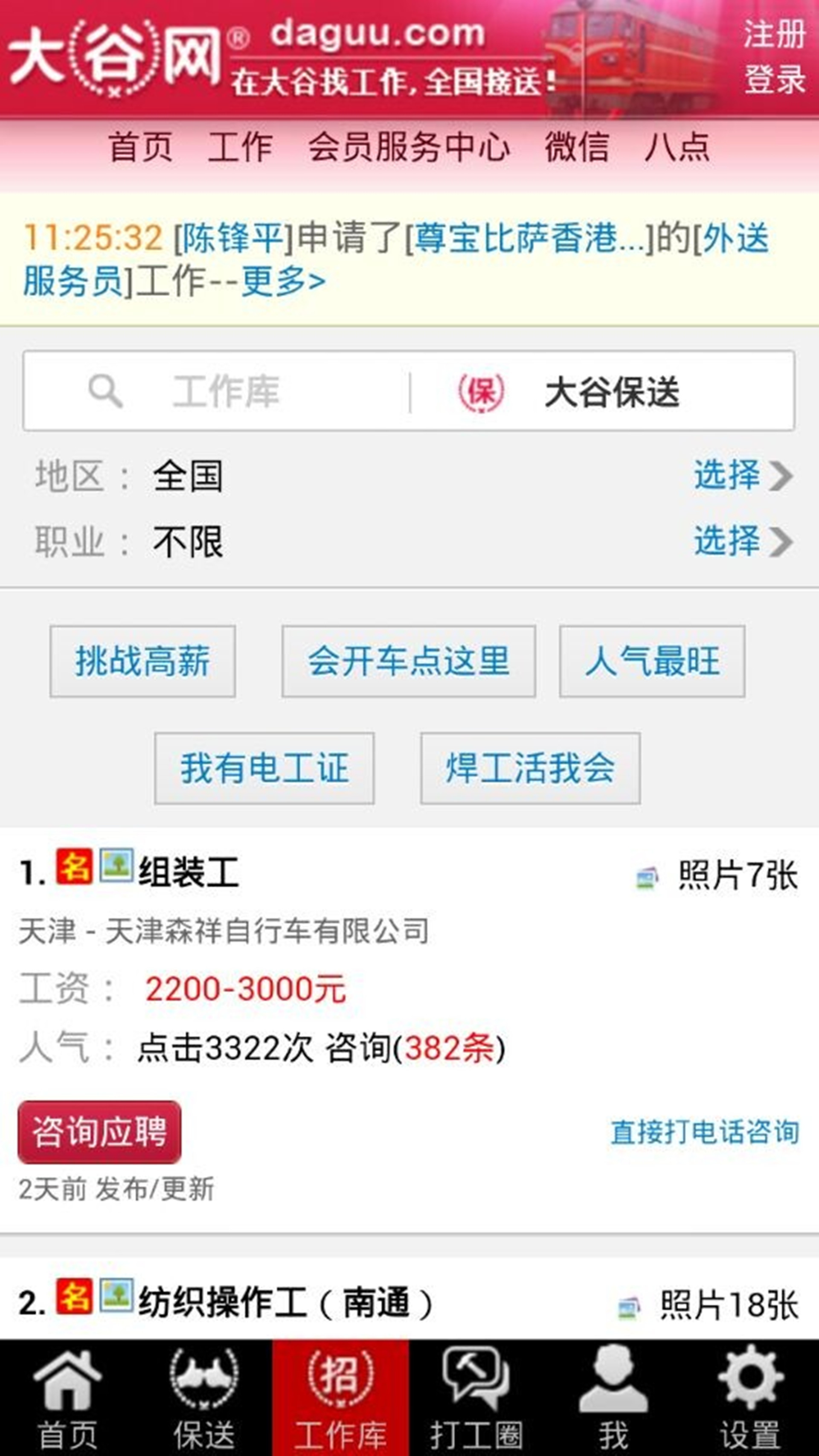Viewport: 819px width, 1456px height.
Task: Open 微信 in the top menu
Action: point(576,147)
